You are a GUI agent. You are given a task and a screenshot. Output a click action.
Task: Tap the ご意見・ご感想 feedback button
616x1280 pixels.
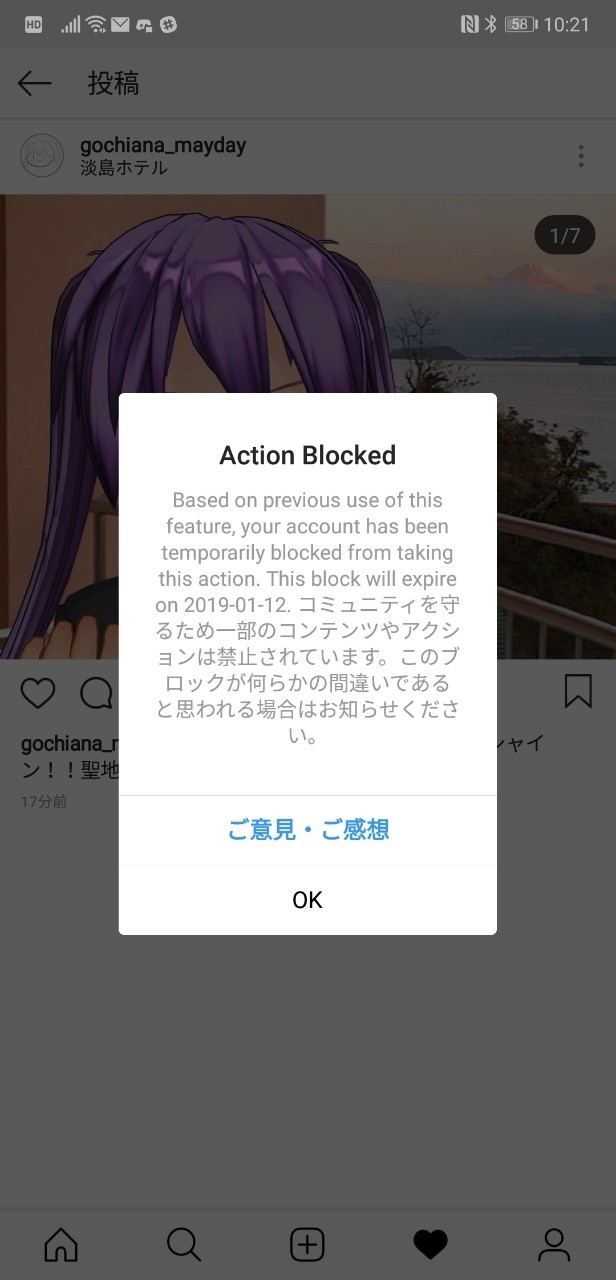307,829
